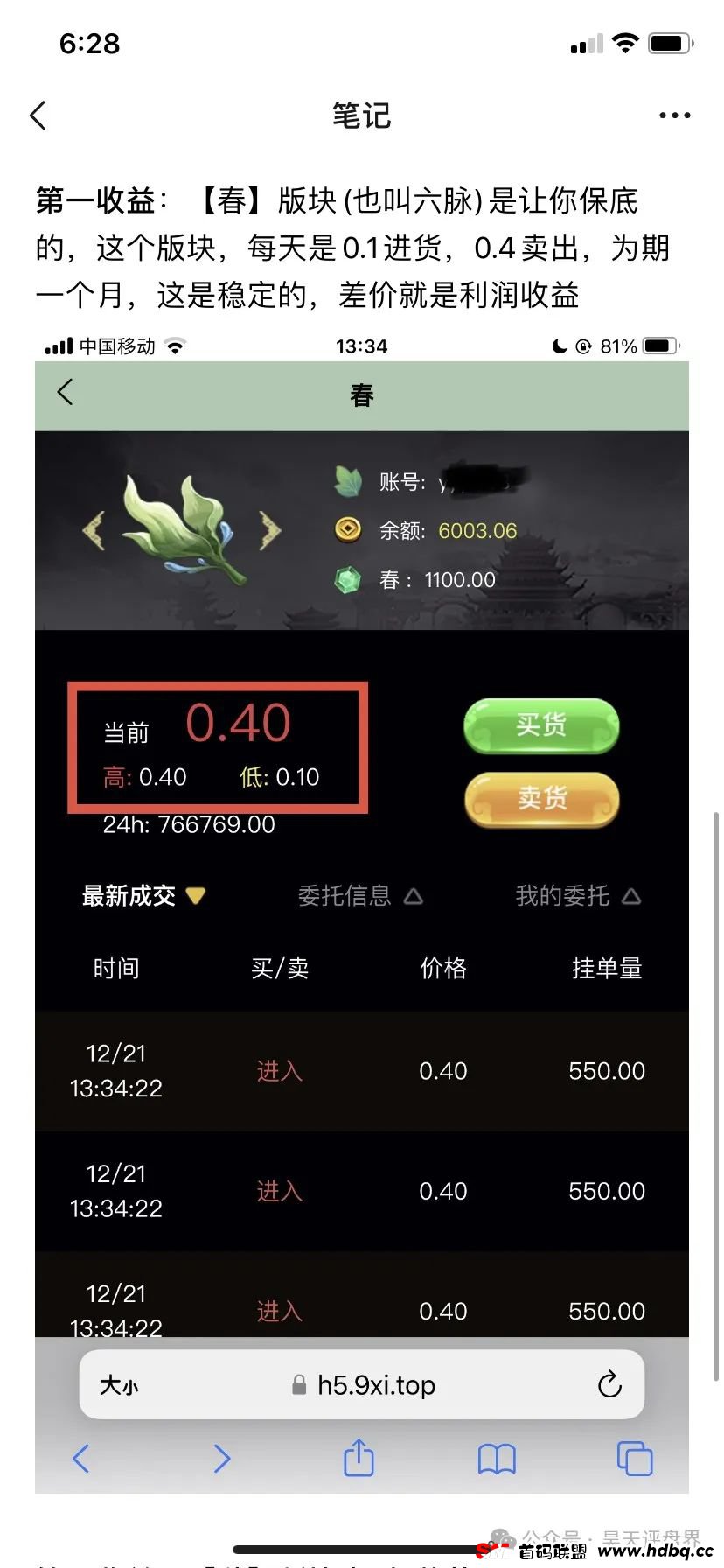Open the embedded 春 trading screenshot image
724x1568 pixels.
coord(361,910)
